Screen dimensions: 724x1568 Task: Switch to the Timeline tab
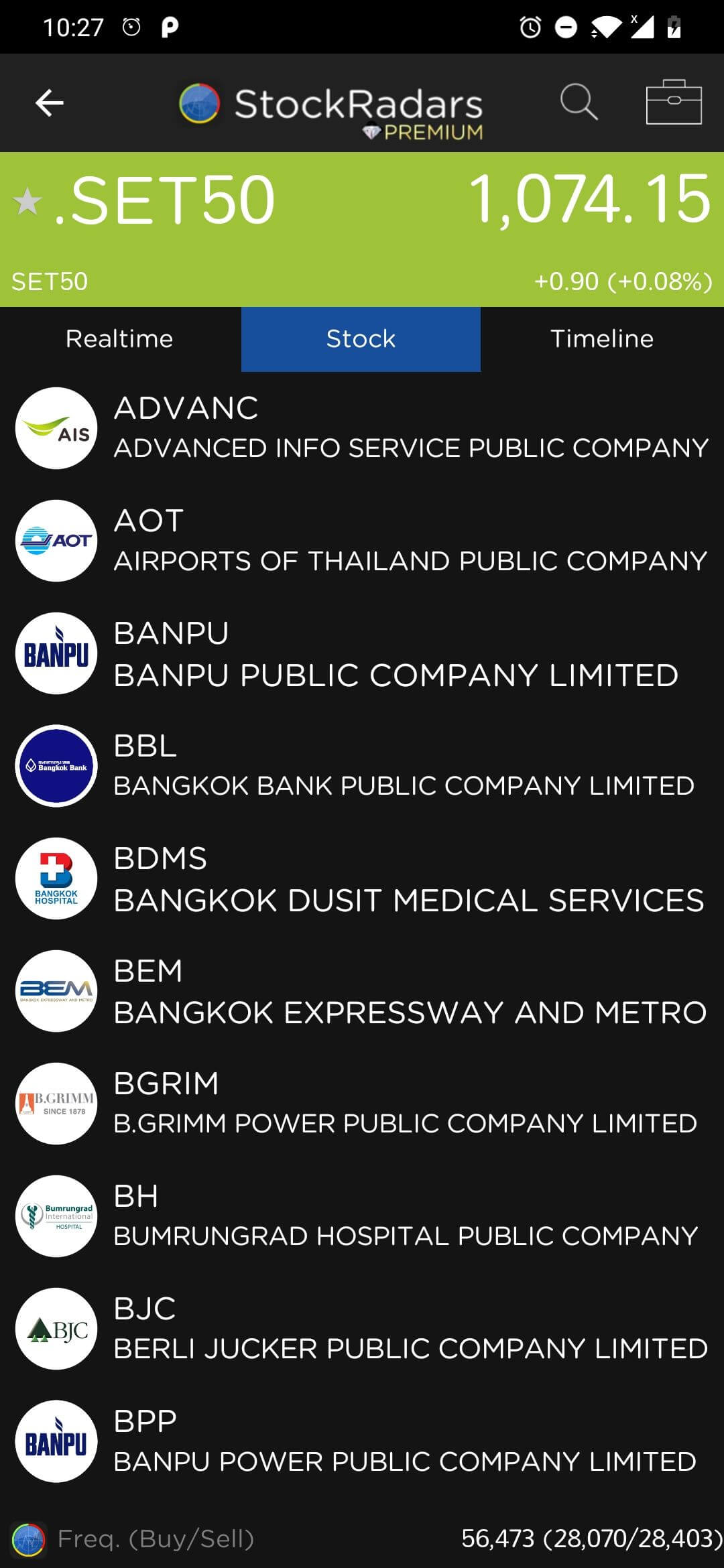point(601,339)
